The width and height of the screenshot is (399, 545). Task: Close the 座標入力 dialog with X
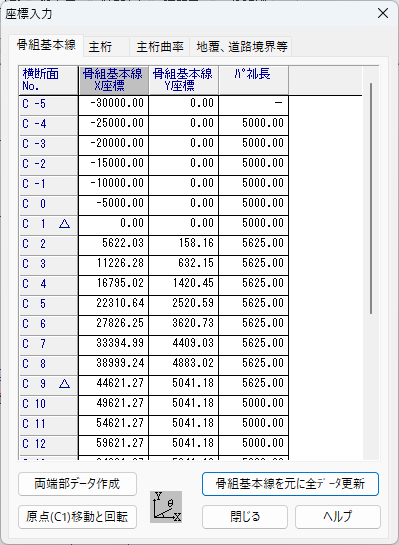coord(383,14)
